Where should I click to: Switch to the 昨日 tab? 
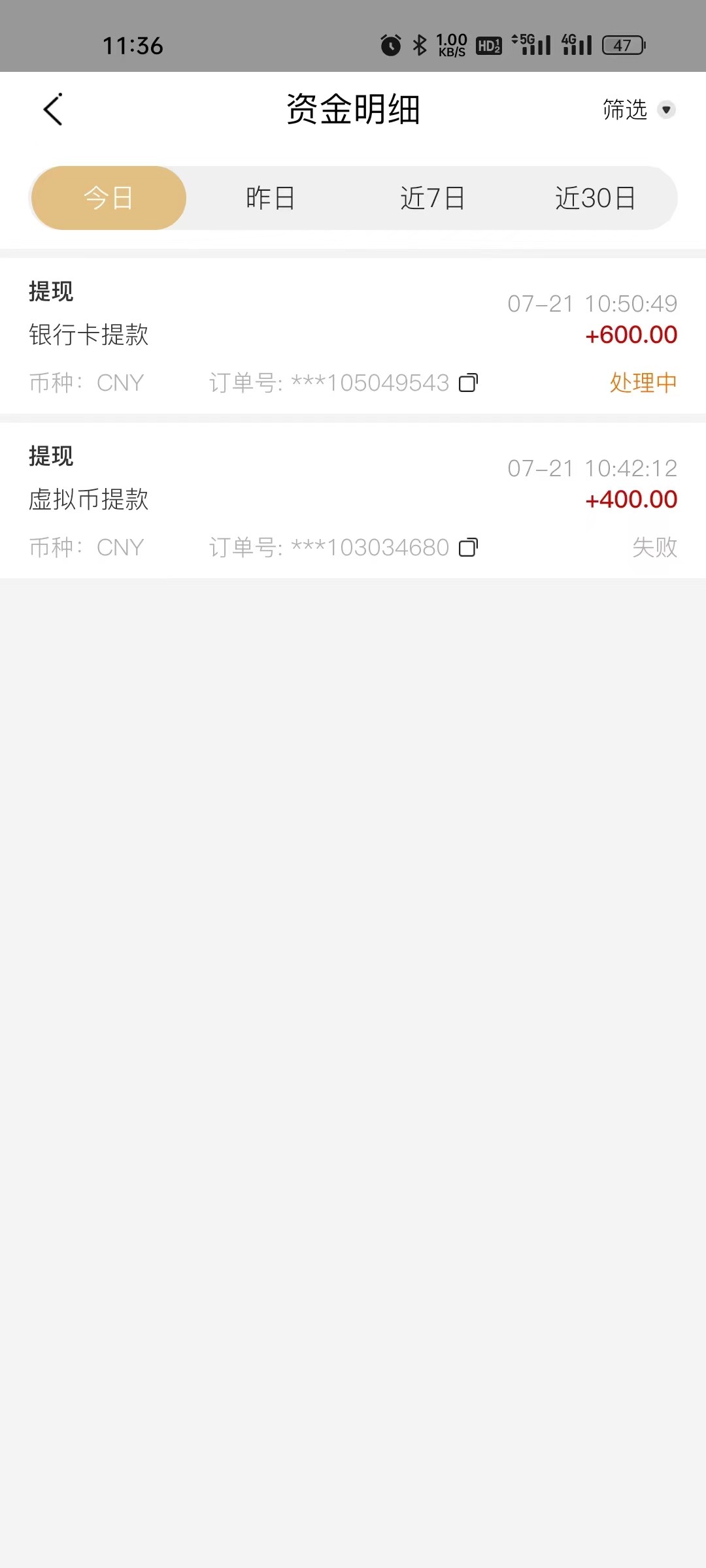[270, 198]
